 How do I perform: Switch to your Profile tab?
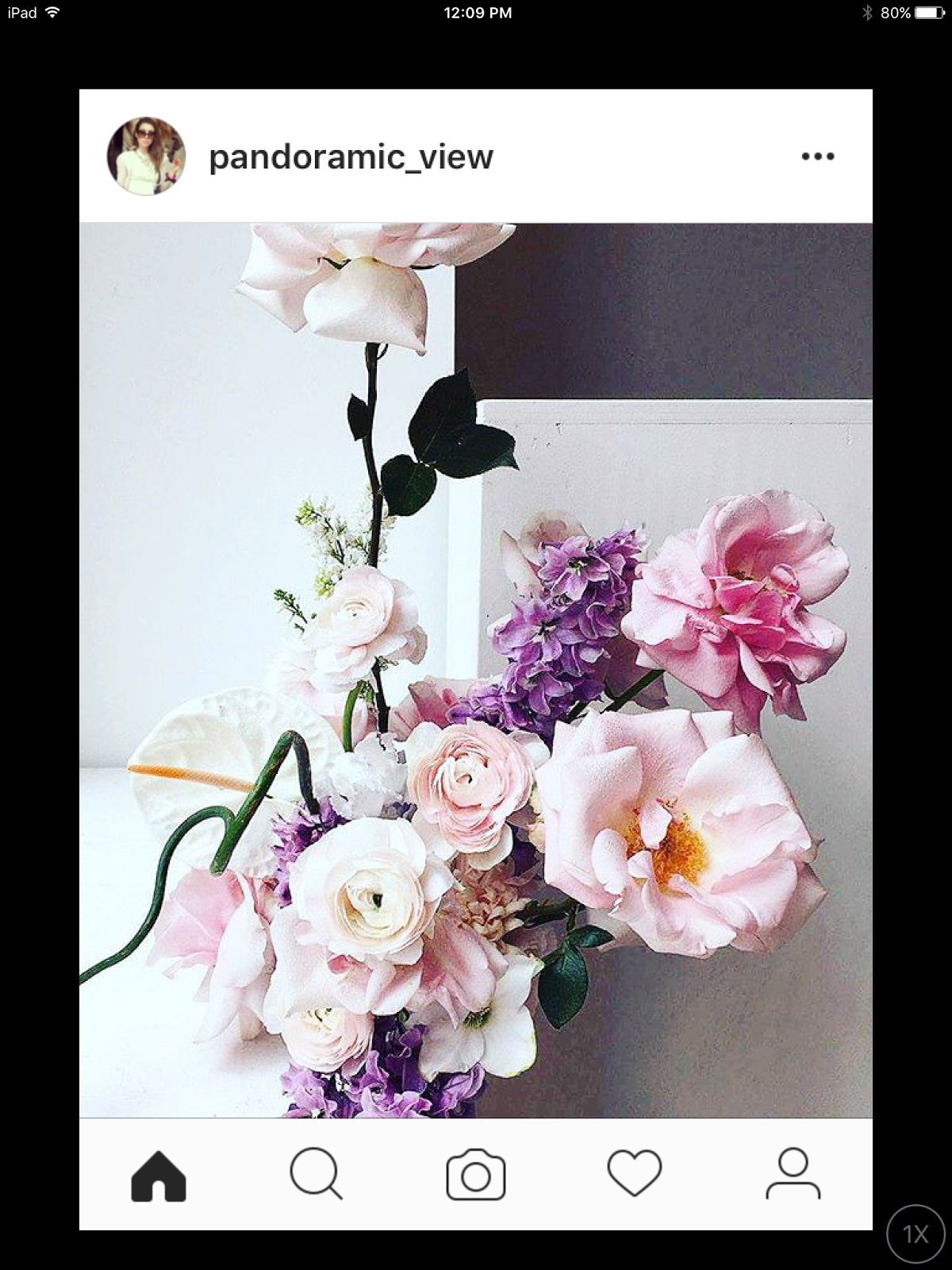(793, 1173)
